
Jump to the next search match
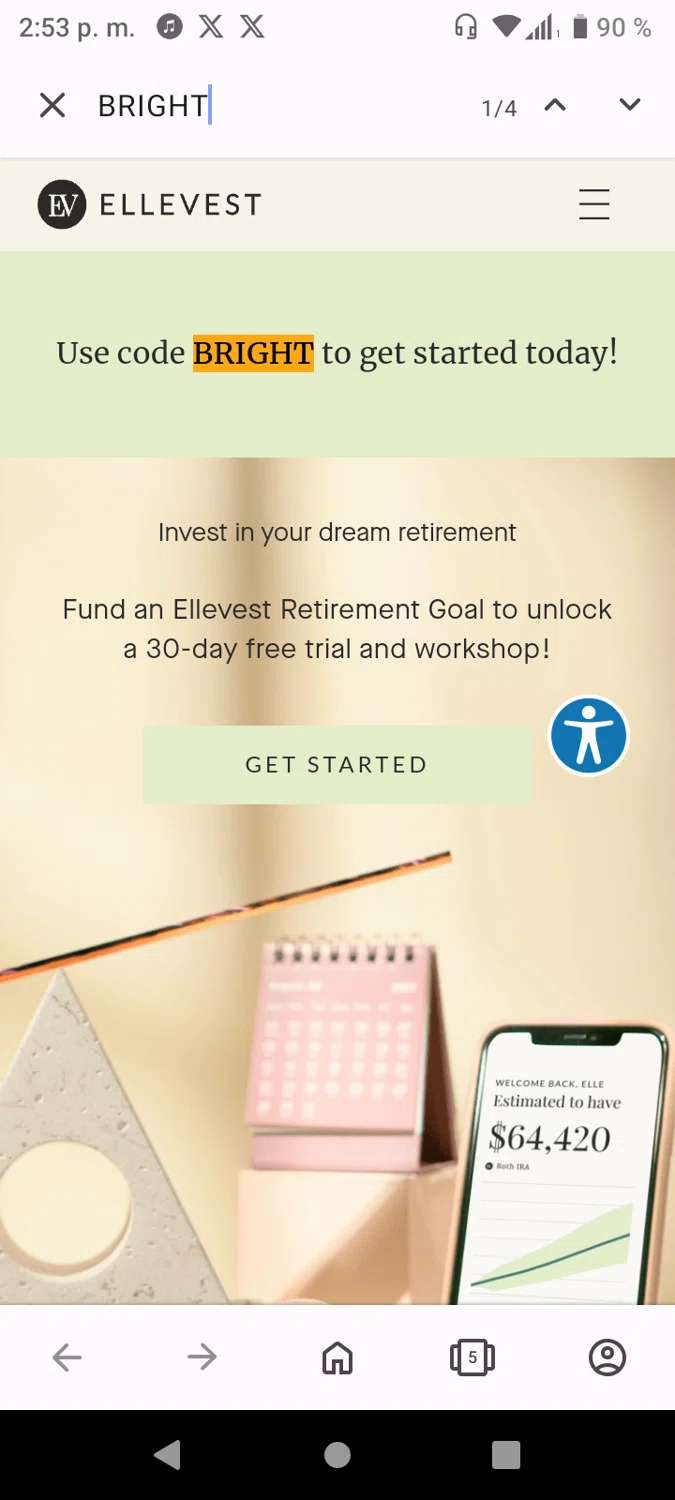point(629,104)
